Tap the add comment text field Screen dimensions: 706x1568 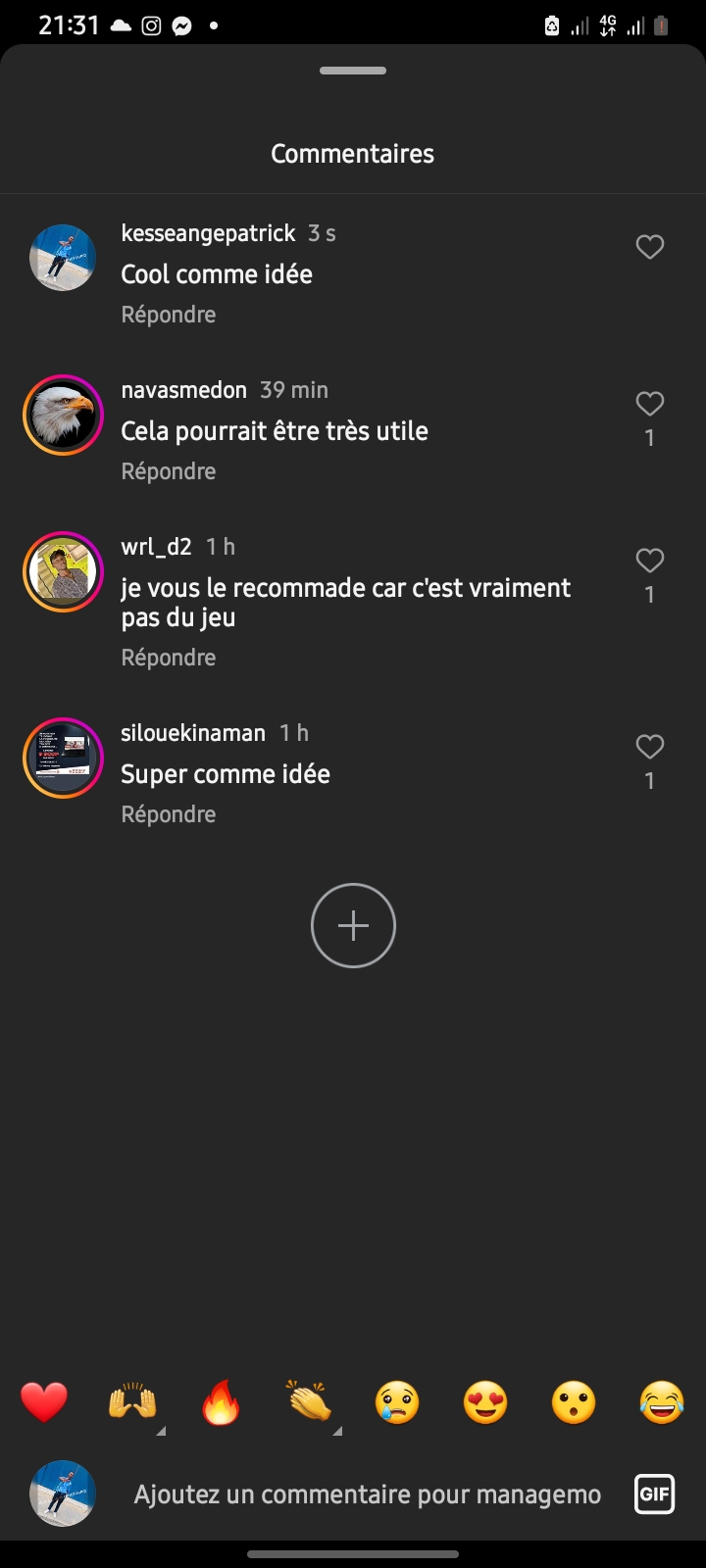tap(368, 1494)
